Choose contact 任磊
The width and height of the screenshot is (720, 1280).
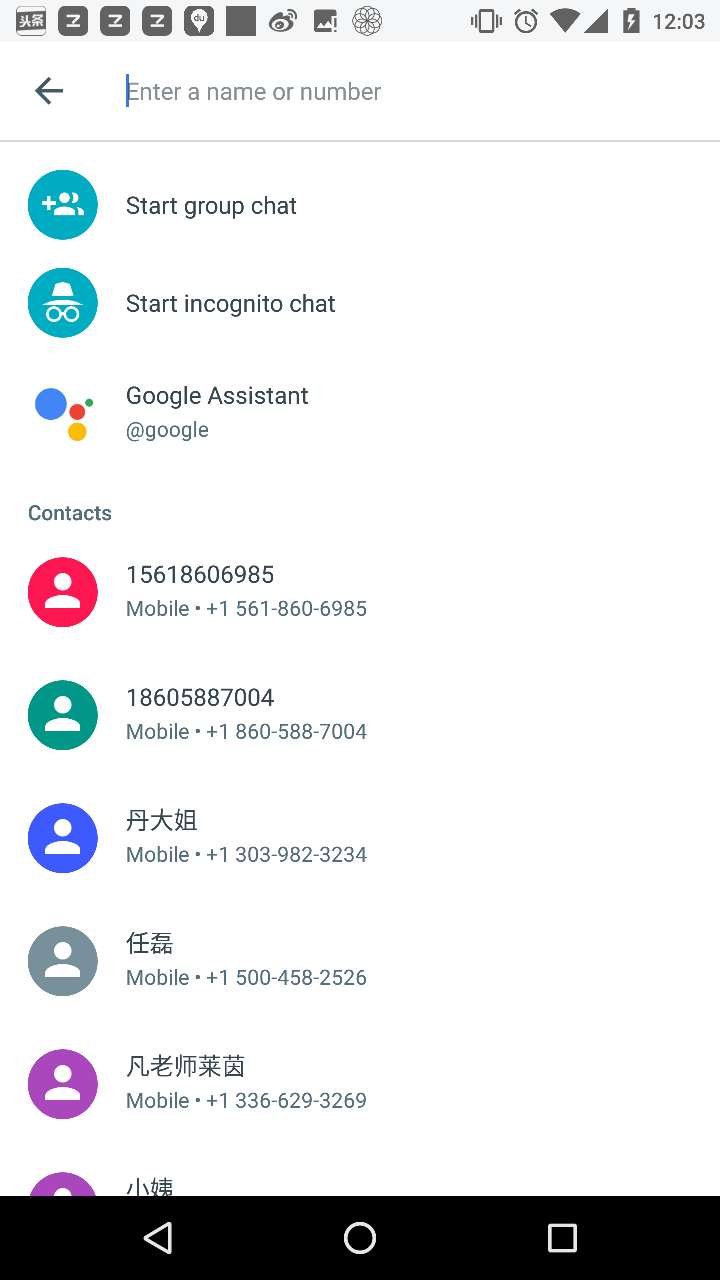tap(360, 960)
